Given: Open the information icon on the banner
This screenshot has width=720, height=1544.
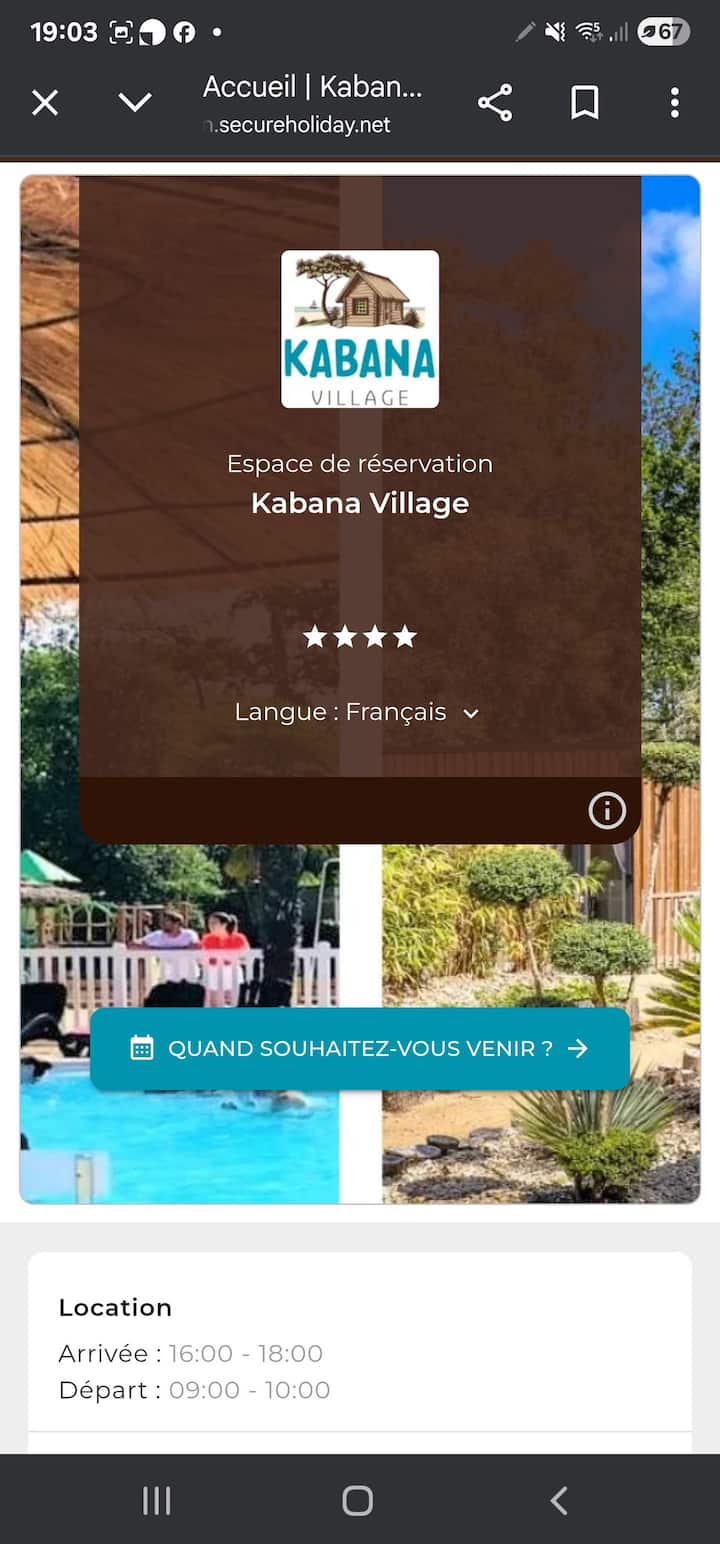Looking at the screenshot, I should 607,810.
